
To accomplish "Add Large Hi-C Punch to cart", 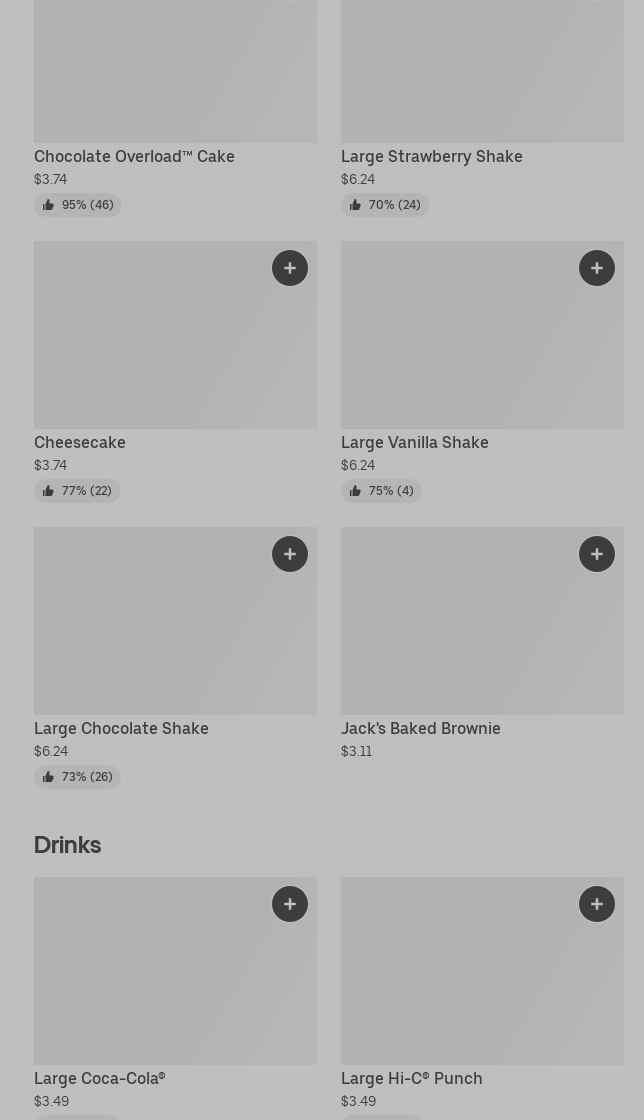I will (x=597, y=904).
